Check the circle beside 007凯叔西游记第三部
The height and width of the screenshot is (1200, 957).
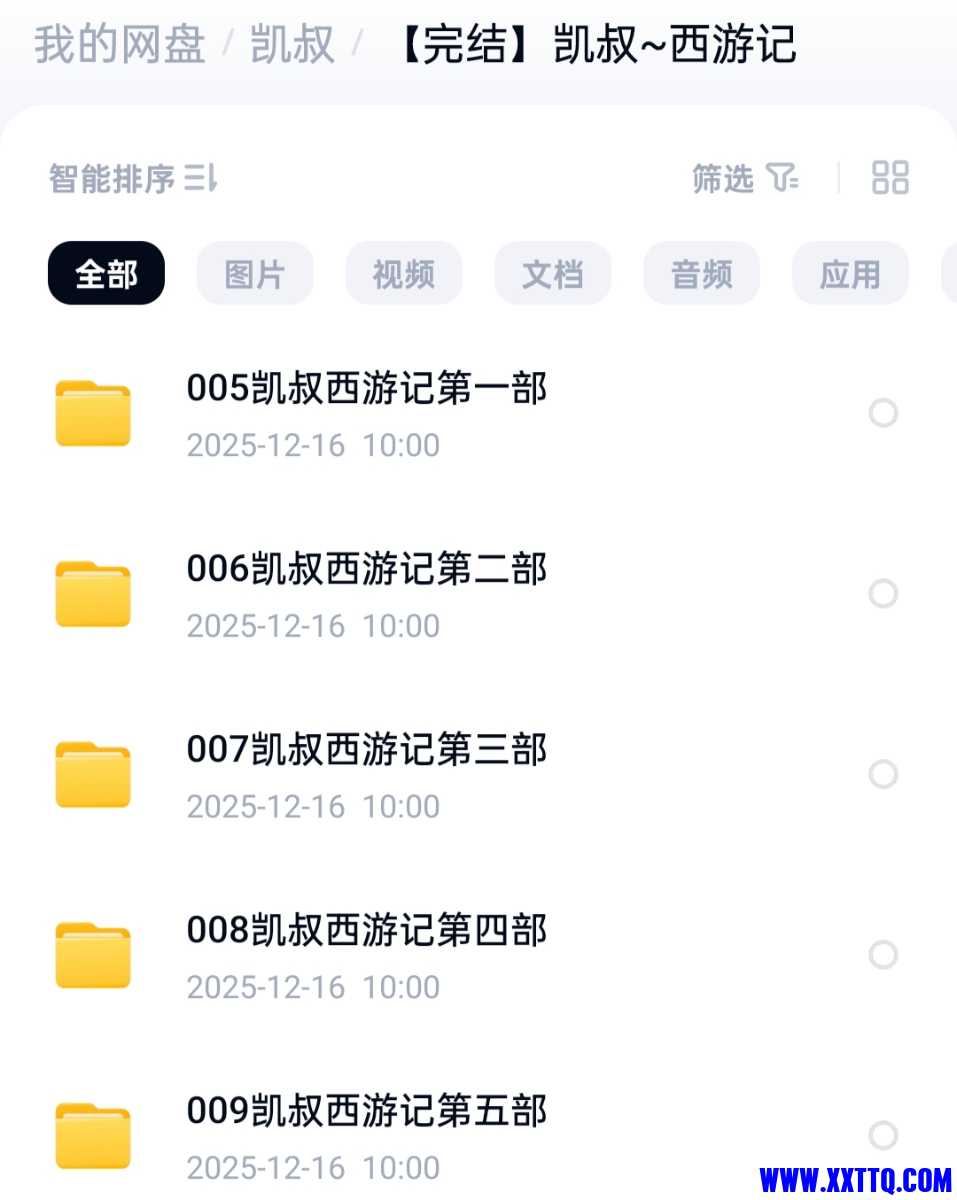pos(883,774)
